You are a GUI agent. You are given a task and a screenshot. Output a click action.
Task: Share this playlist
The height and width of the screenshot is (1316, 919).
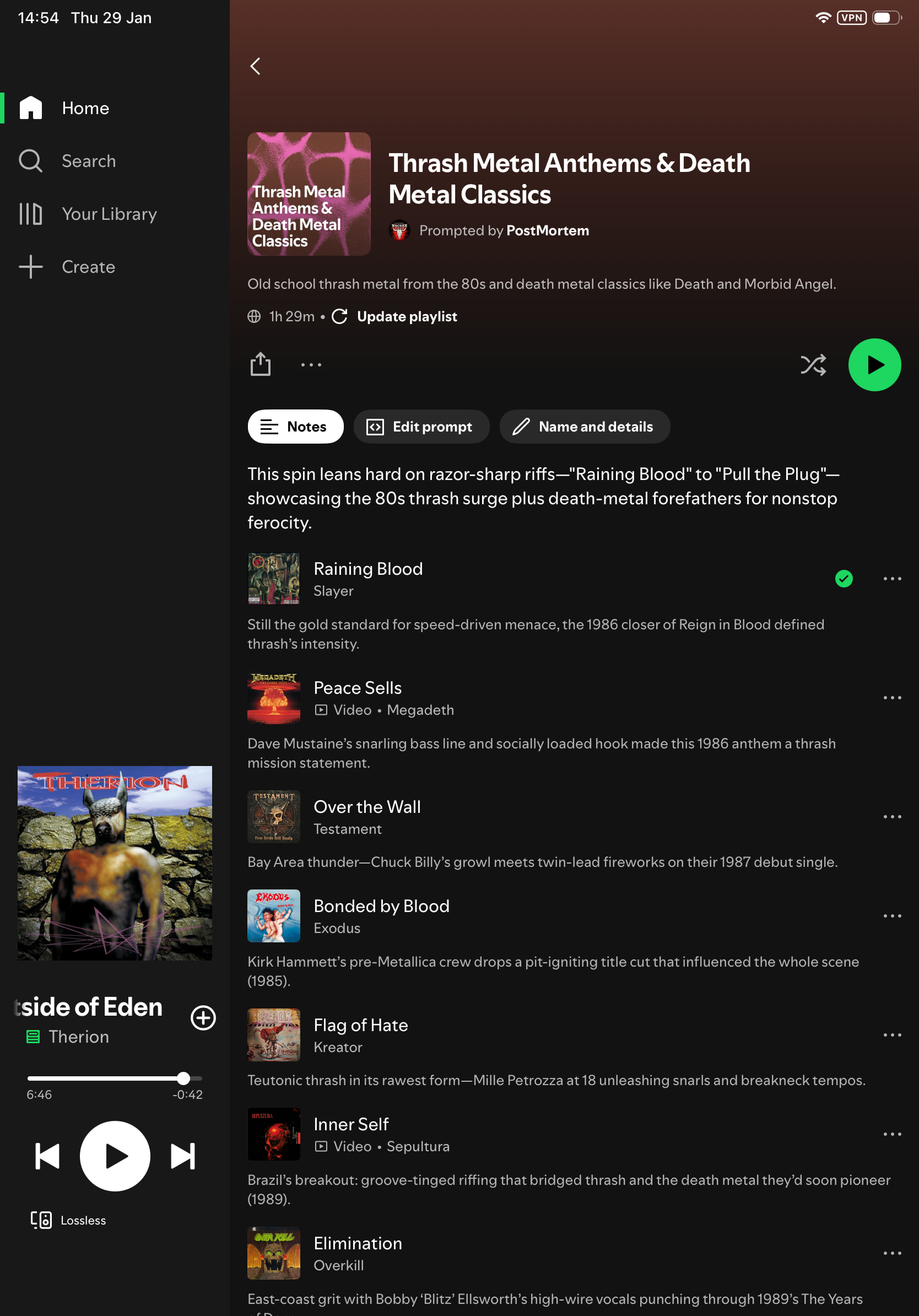[261, 364]
